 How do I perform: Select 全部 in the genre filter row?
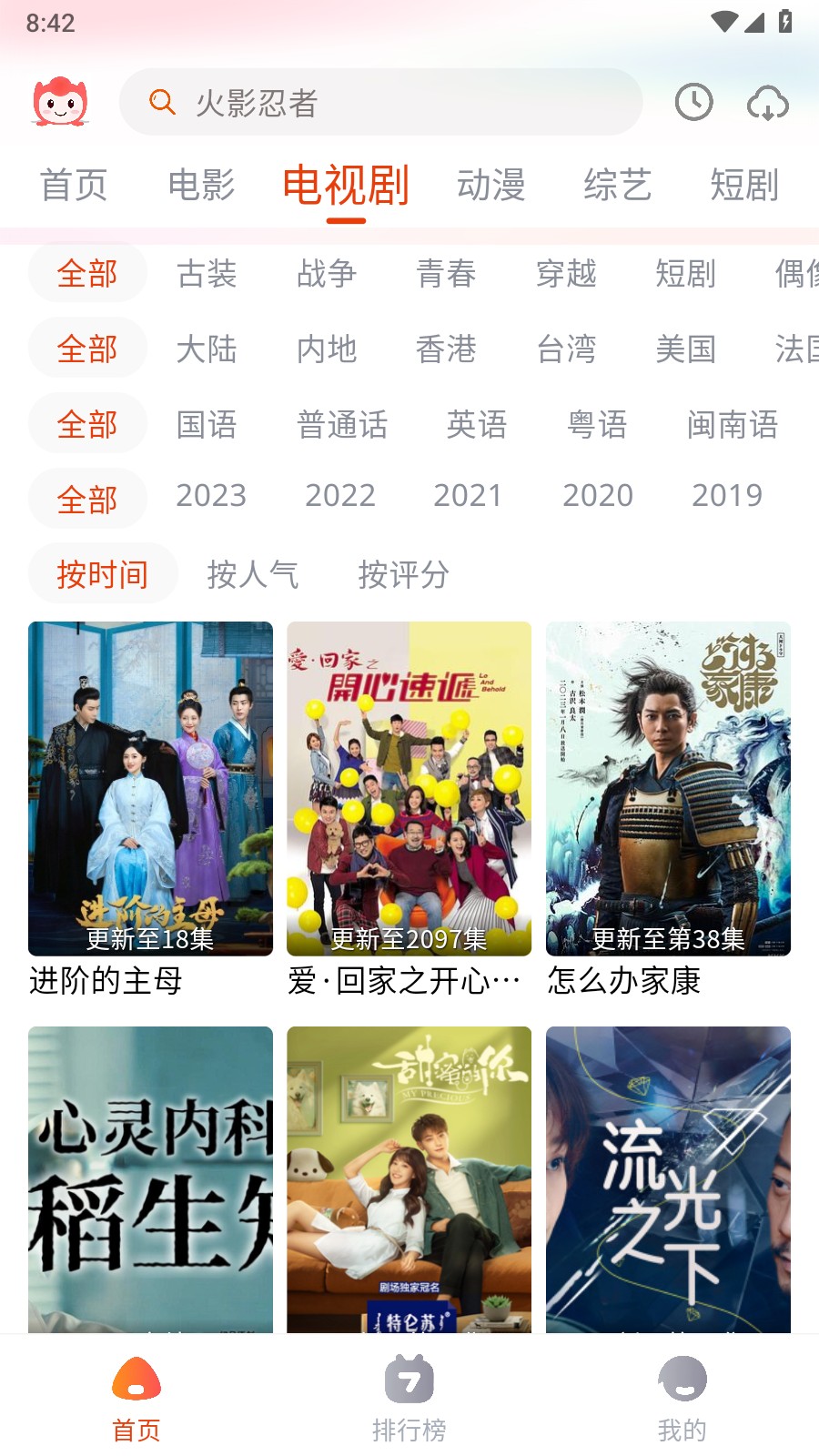coord(88,272)
